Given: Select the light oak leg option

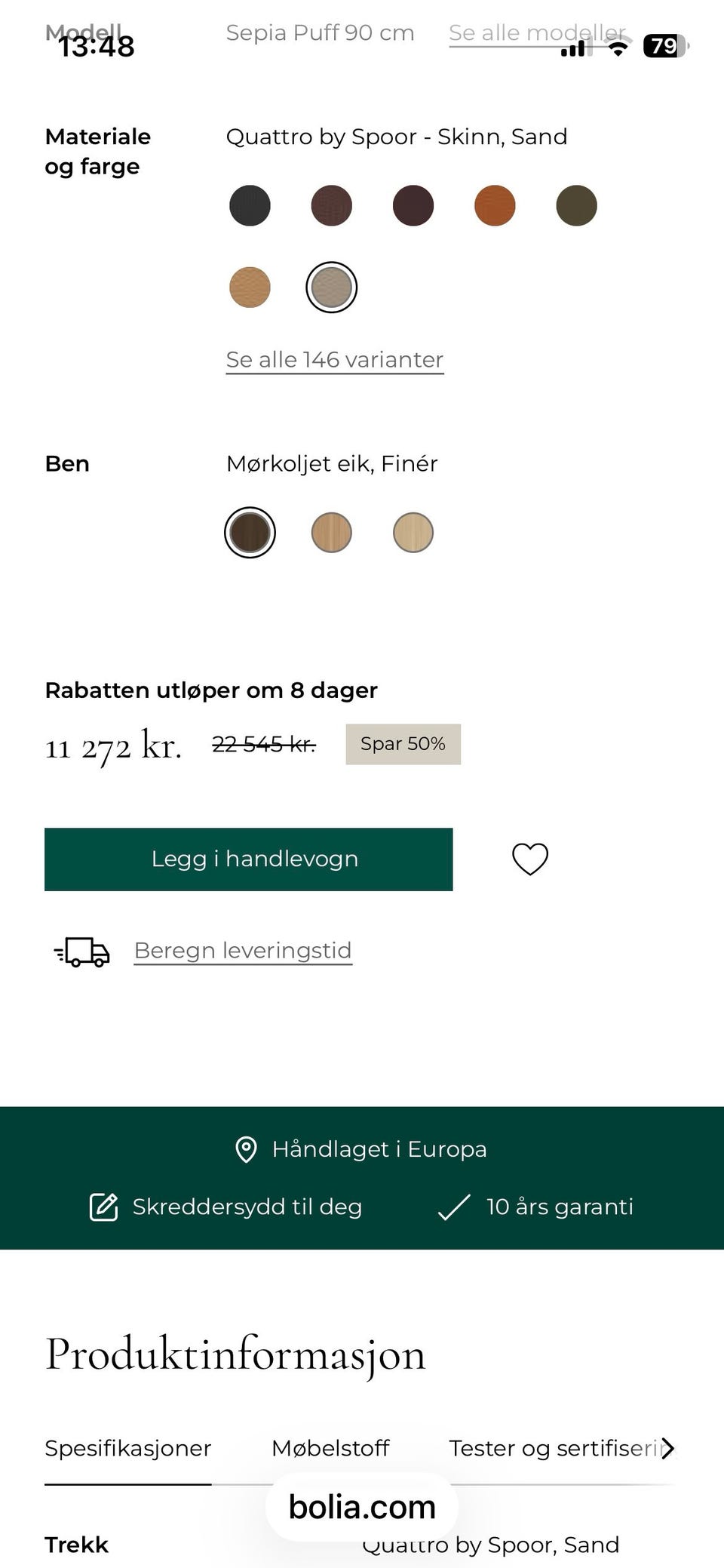Looking at the screenshot, I should click(x=413, y=532).
